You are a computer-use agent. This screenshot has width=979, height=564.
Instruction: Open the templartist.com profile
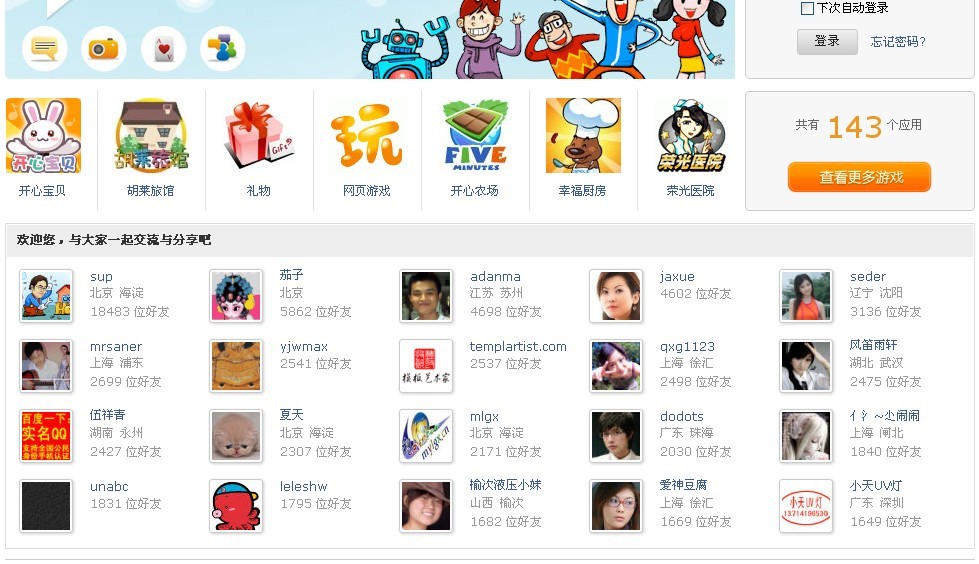tap(518, 347)
